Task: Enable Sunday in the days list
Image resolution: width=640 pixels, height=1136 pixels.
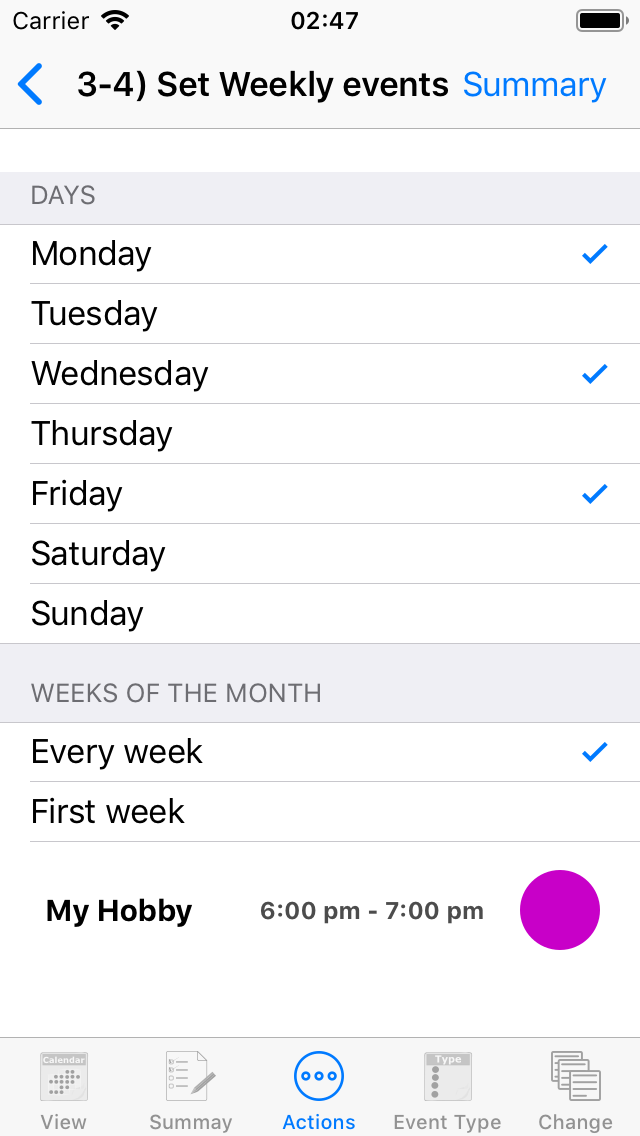Action: [x=320, y=614]
